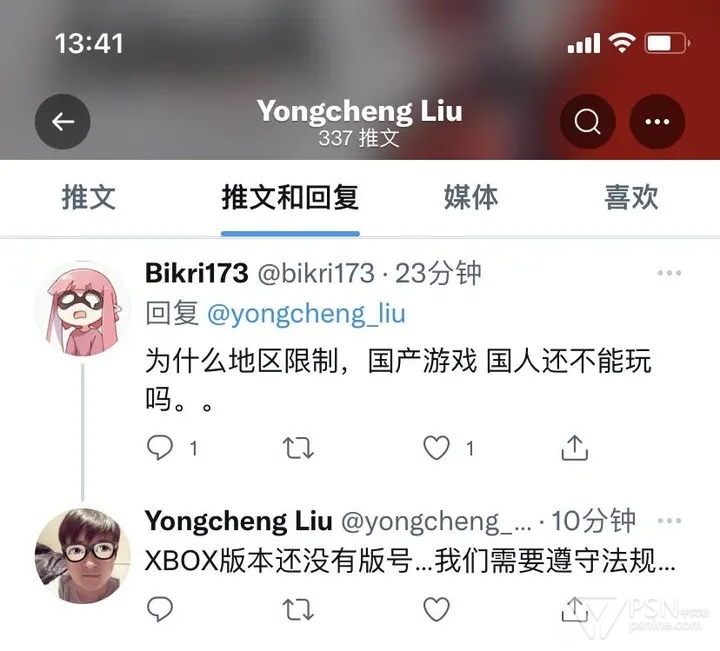This screenshot has width=720, height=651.
Task: Switch to the 媒体 tab
Action: coord(470,197)
